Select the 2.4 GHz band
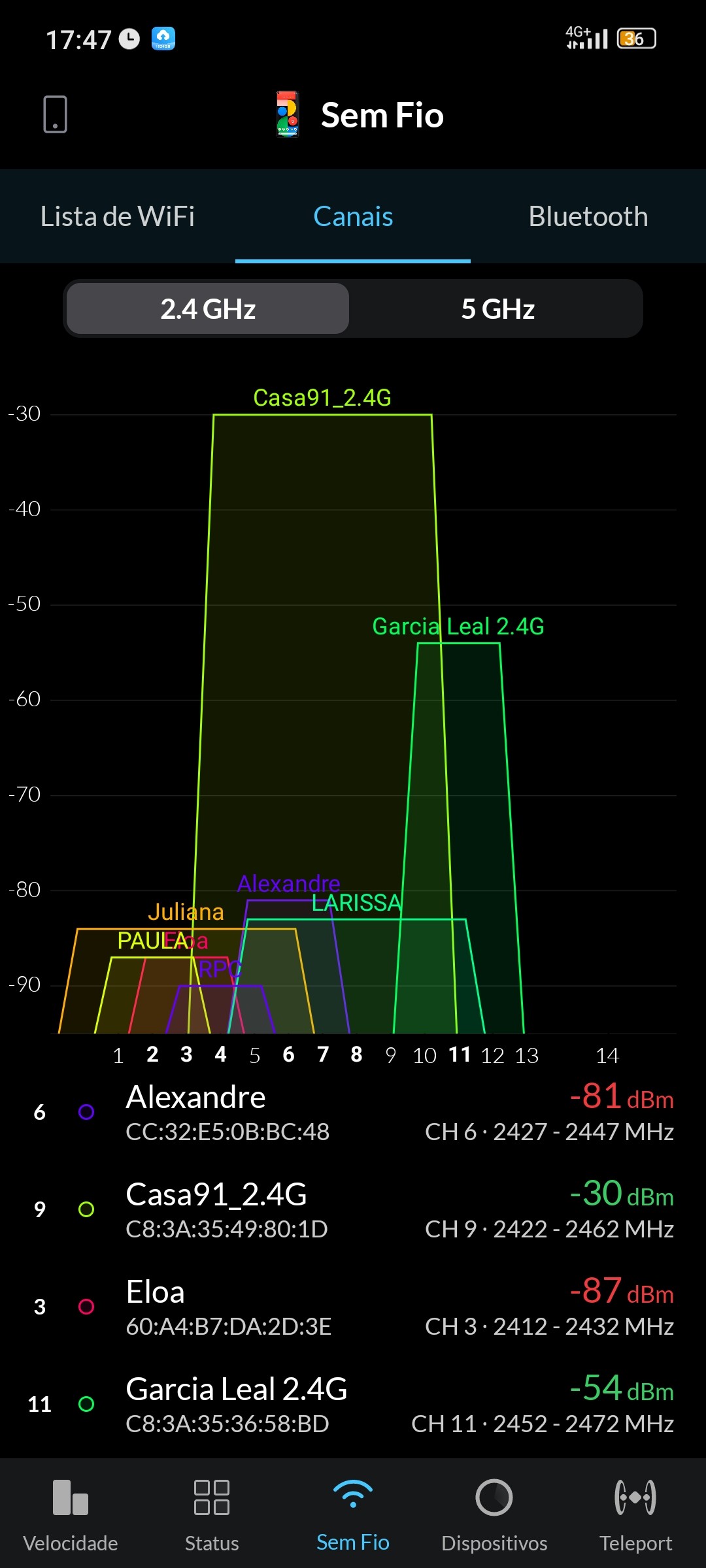The height and width of the screenshot is (1568, 706). click(x=208, y=309)
